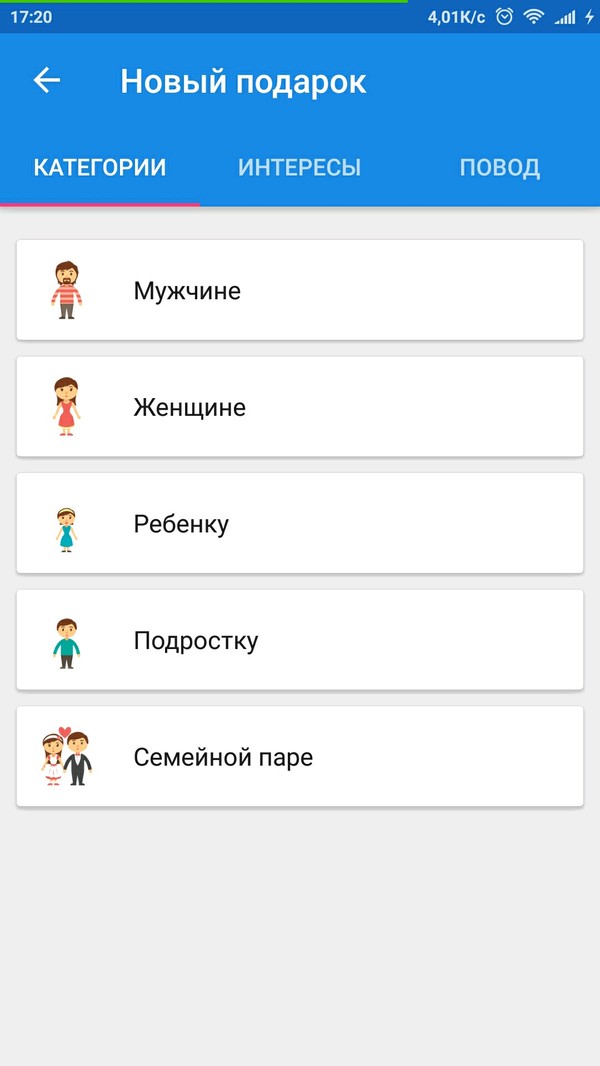
Task: Pick the Подростку category
Action: pyautogui.click(x=299, y=640)
